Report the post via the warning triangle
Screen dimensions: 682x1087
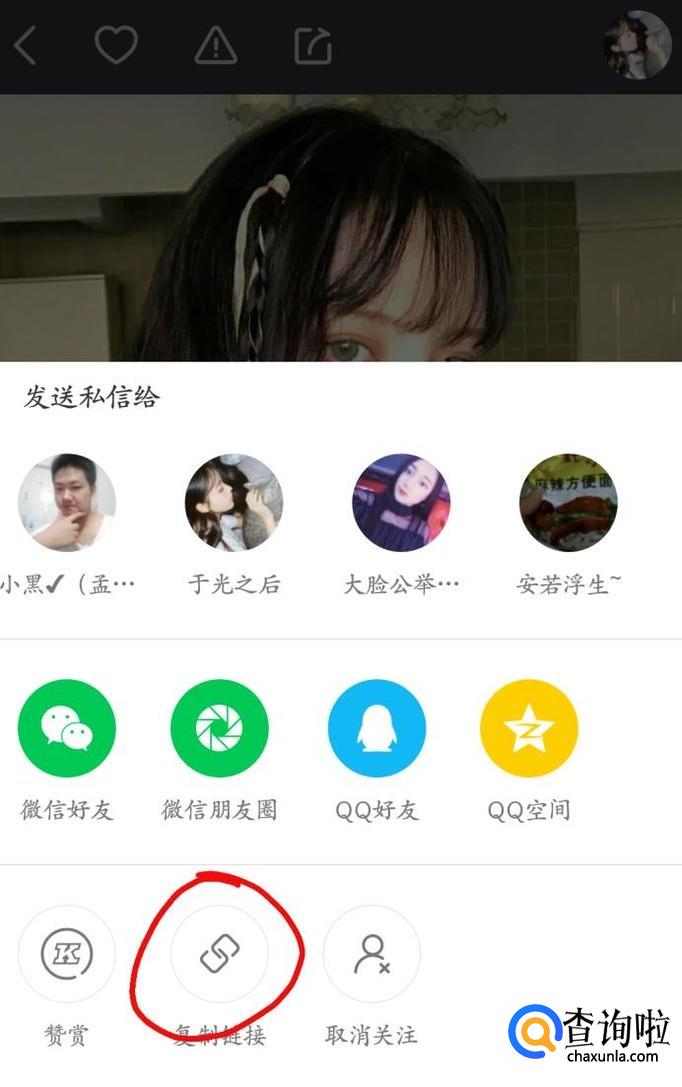pyautogui.click(x=215, y=45)
